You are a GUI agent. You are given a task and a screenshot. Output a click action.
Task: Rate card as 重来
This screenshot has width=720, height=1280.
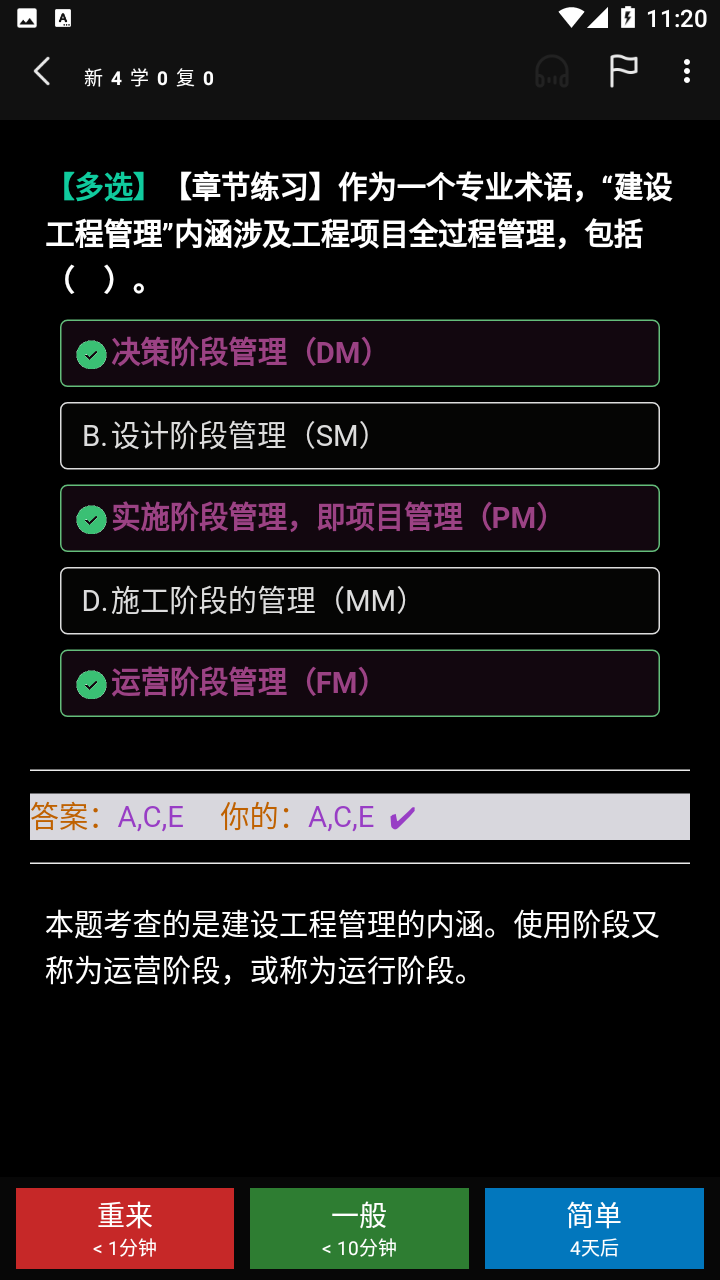[125, 1228]
